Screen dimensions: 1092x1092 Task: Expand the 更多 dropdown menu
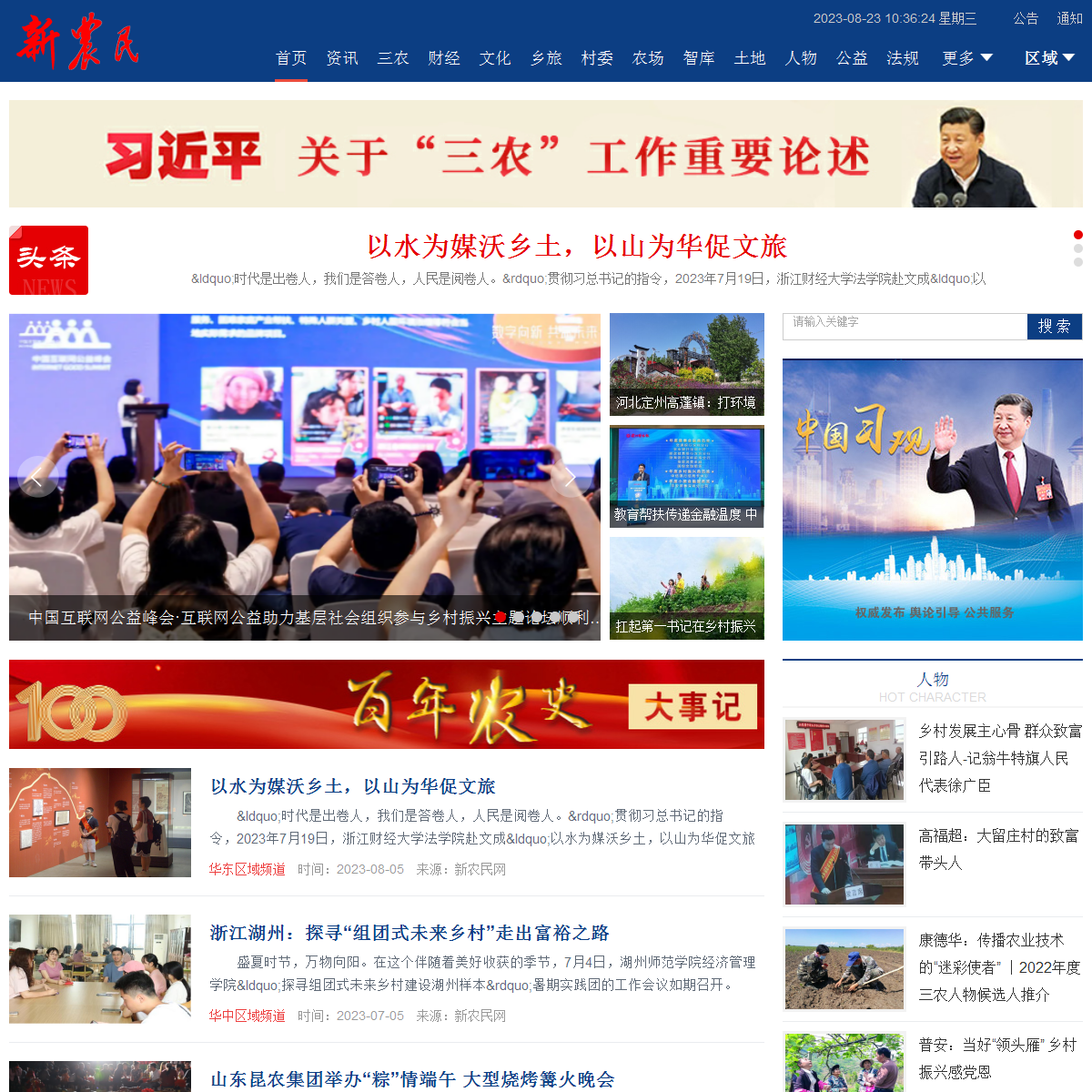point(966,58)
